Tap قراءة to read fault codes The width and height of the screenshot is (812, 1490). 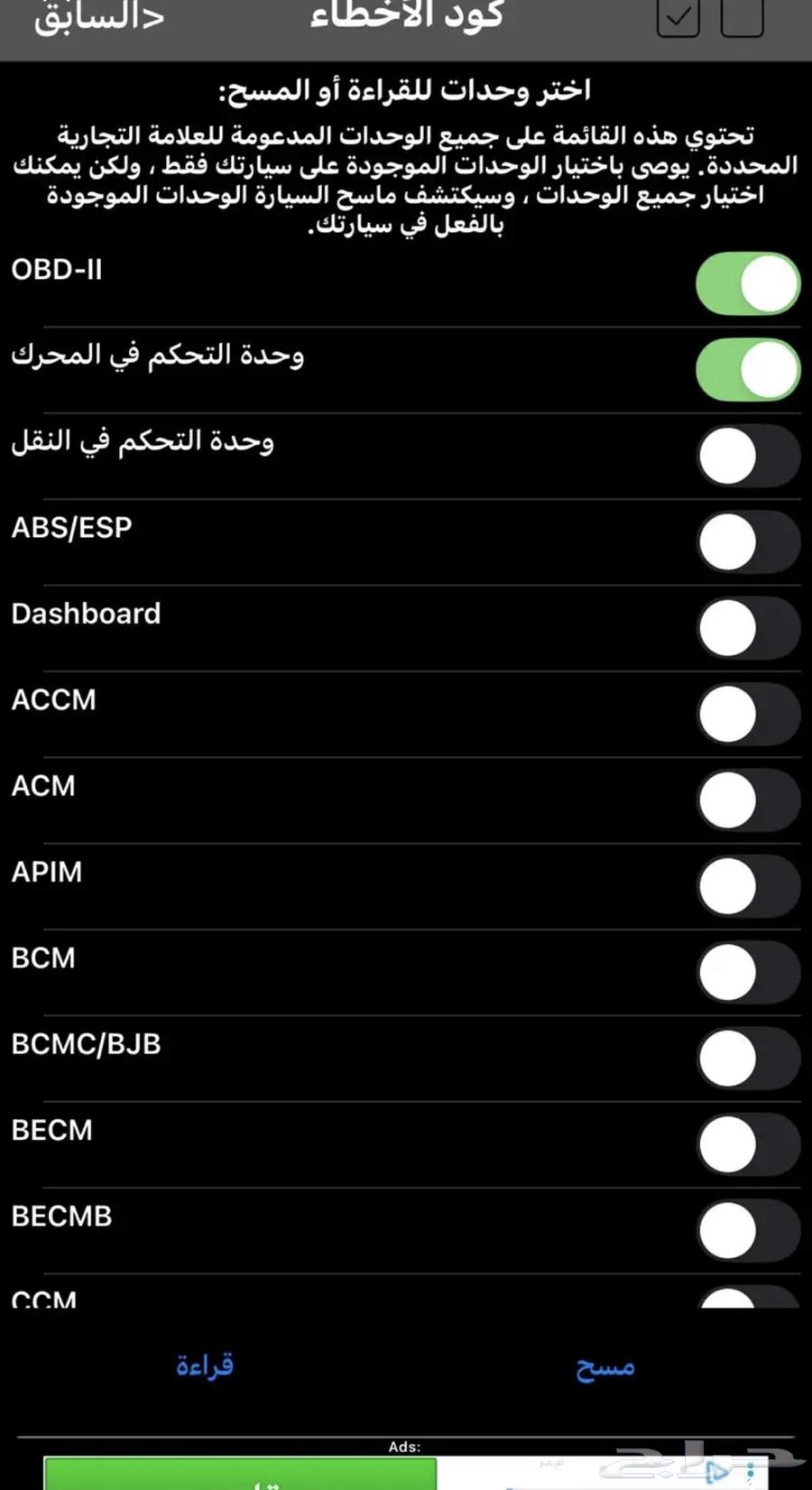205,1365
